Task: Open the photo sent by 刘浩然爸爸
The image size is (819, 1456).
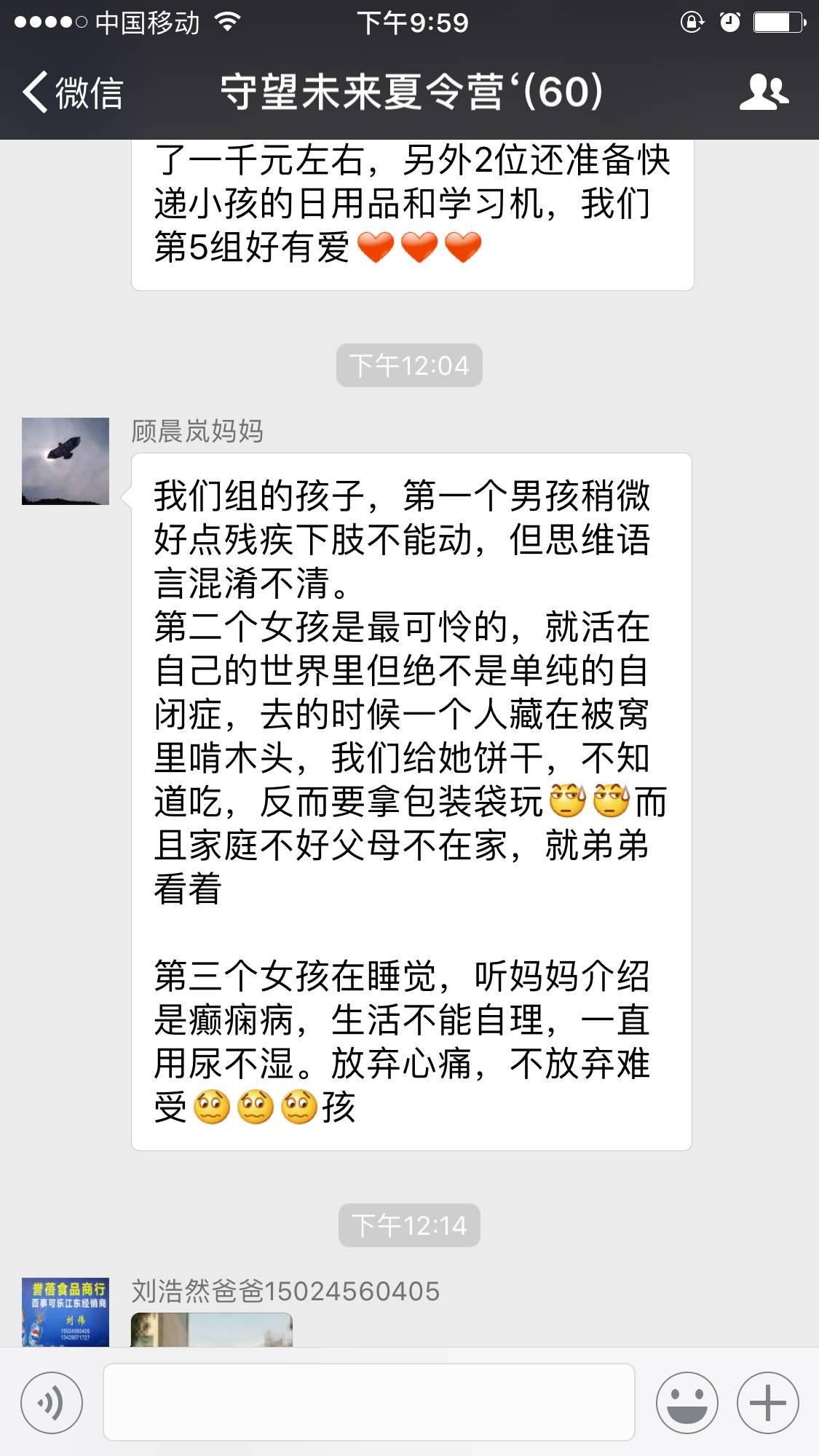Action: tap(211, 1329)
